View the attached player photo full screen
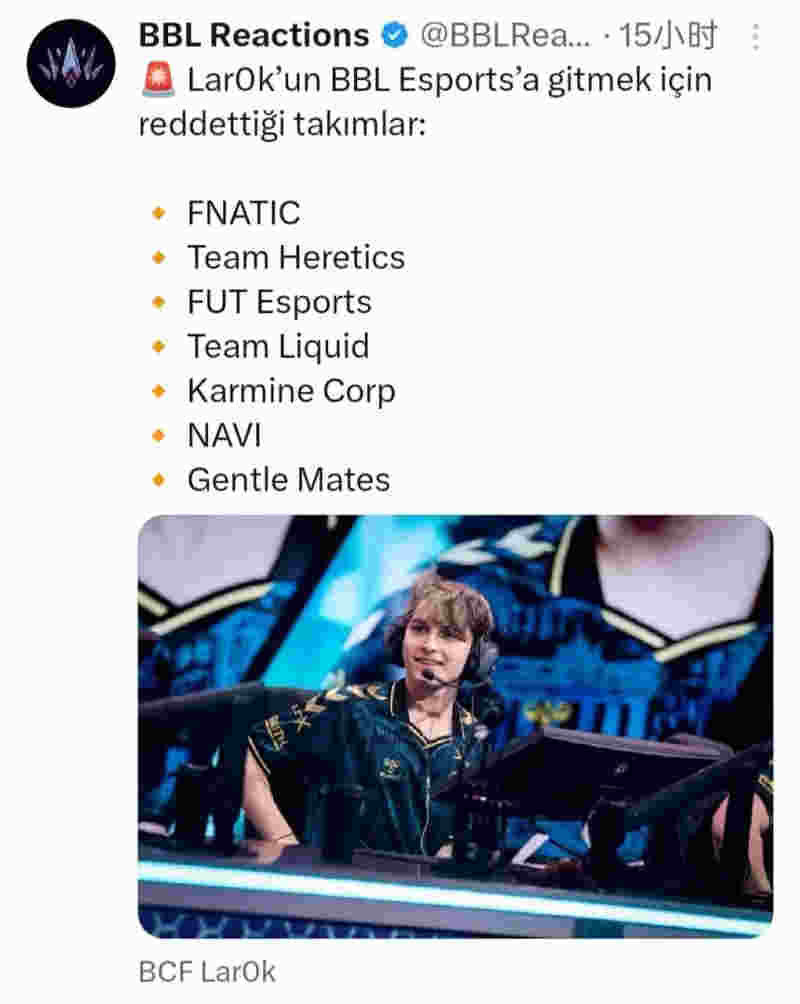The width and height of the screenshot is (800, 1004). point(455,726)
